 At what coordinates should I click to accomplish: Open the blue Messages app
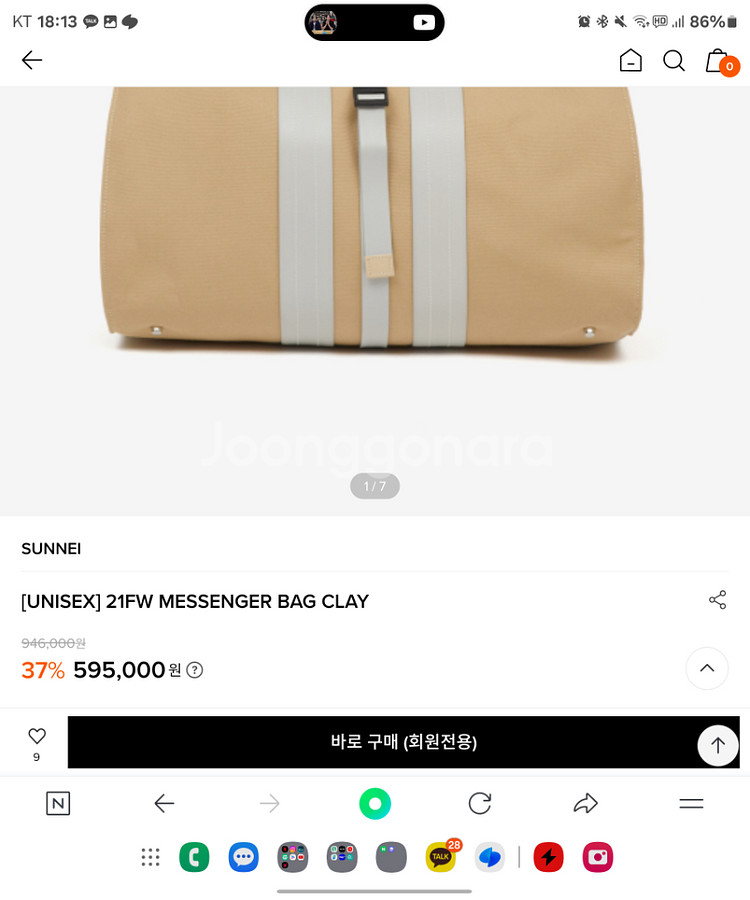243,857
